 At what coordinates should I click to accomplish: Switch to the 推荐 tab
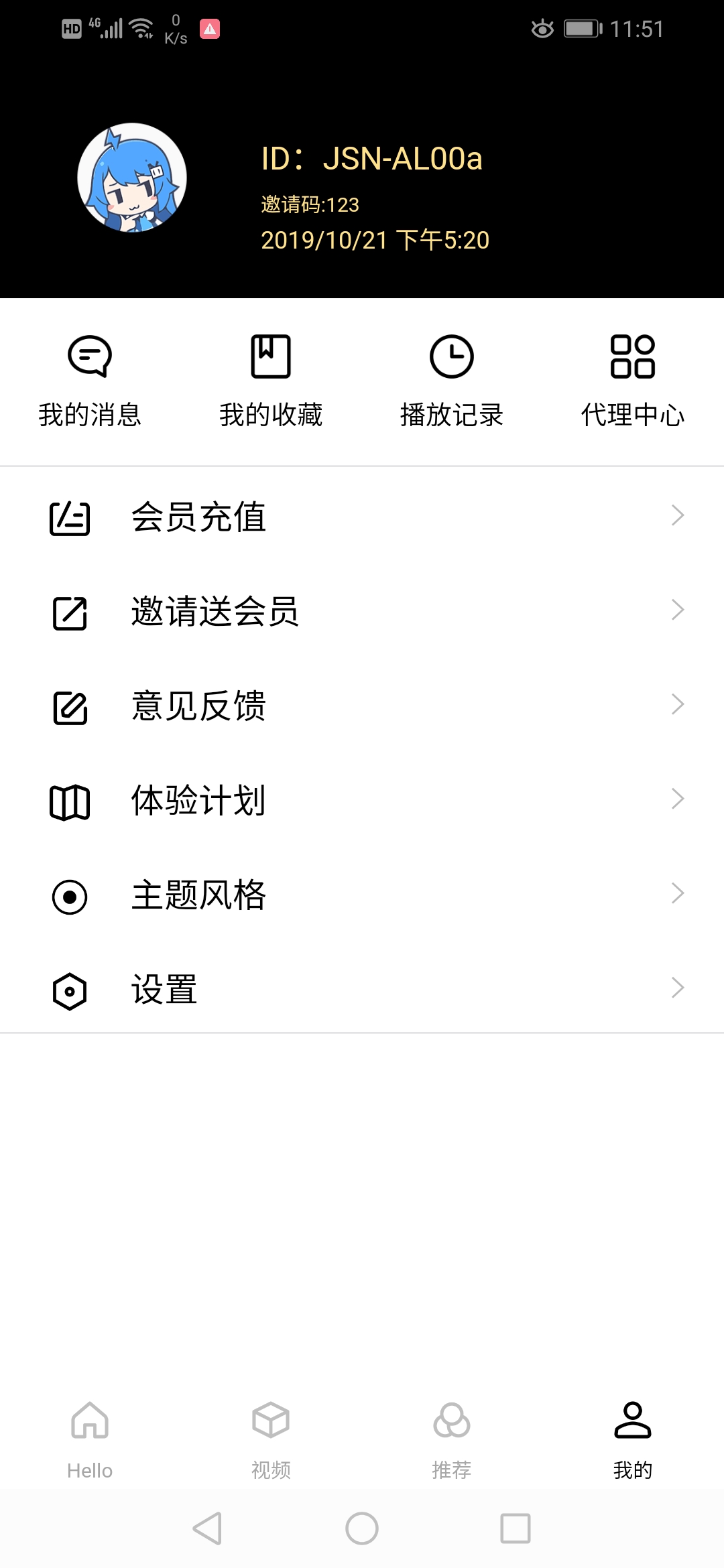coord(452,1438)
